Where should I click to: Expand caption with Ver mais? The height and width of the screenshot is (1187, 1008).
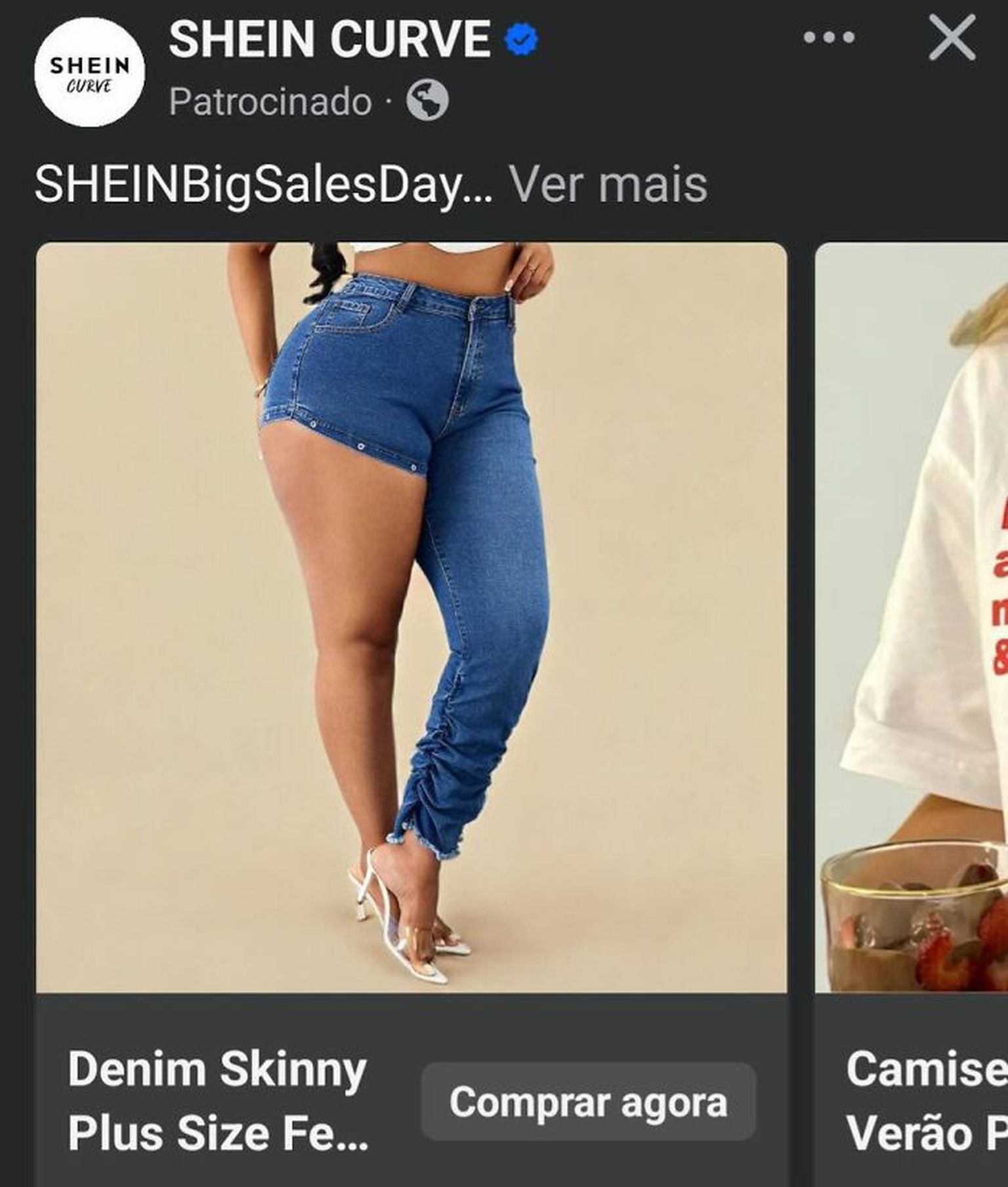click(608, 184)
